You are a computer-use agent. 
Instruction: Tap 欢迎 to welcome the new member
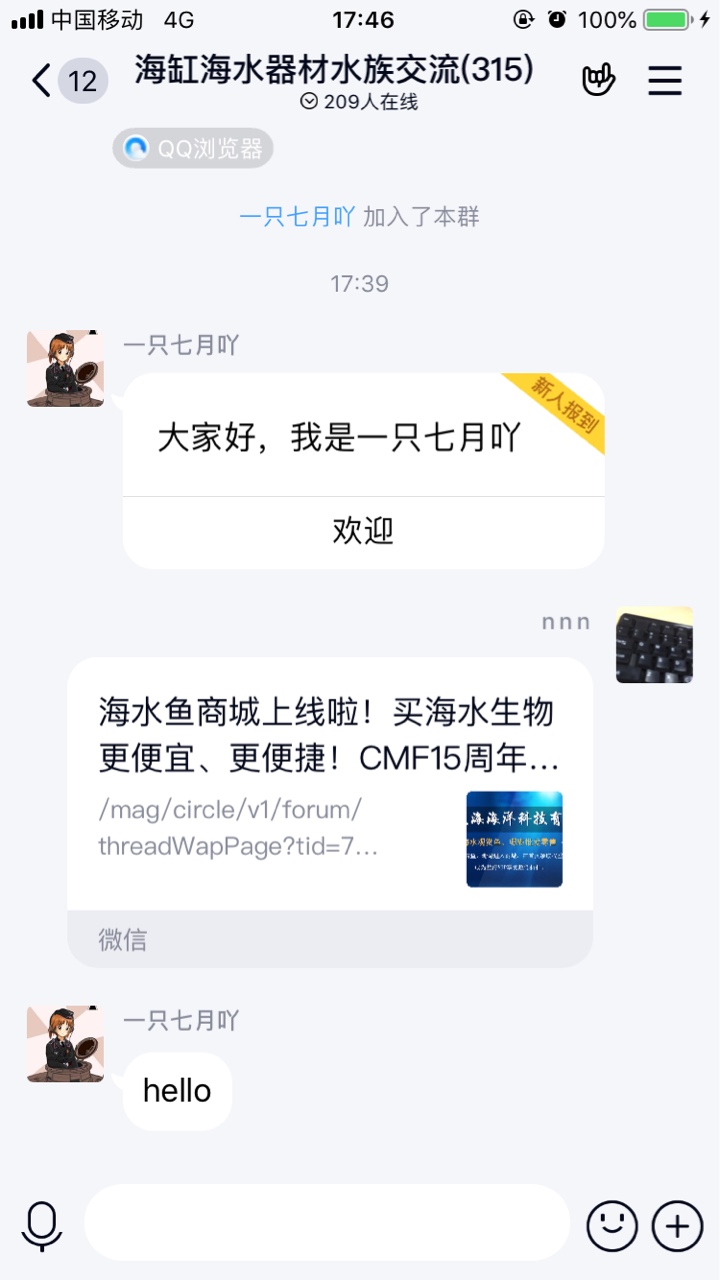click(x=363, y=531)
